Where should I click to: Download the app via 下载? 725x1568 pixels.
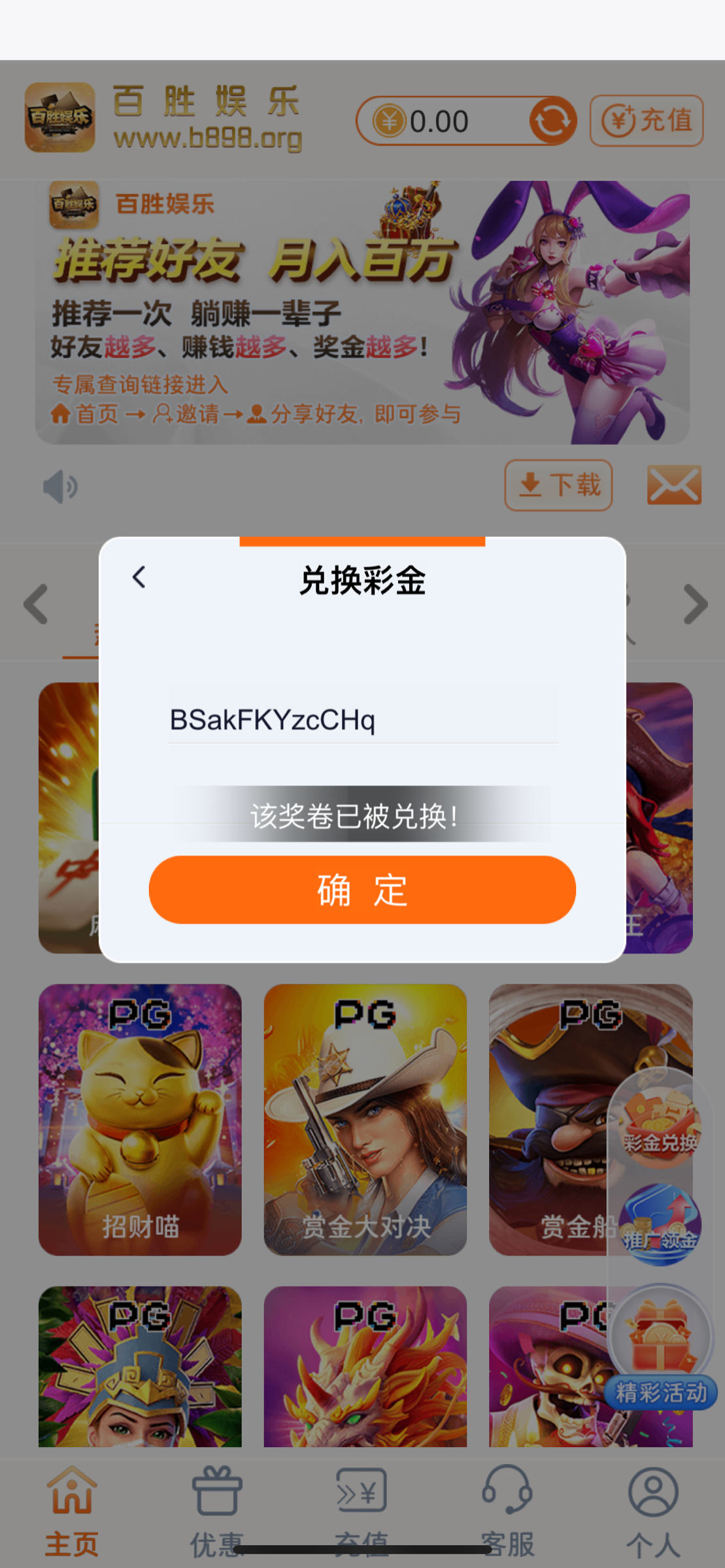coord(558,485)
